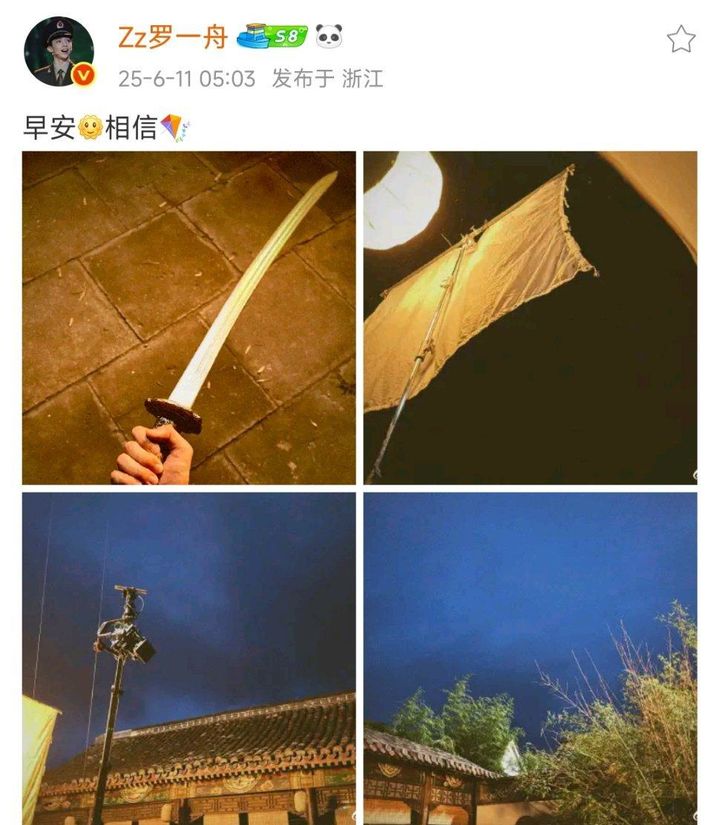Open the sword photo
The width and height of the screenshot is (720, 825).
(189, 317)
